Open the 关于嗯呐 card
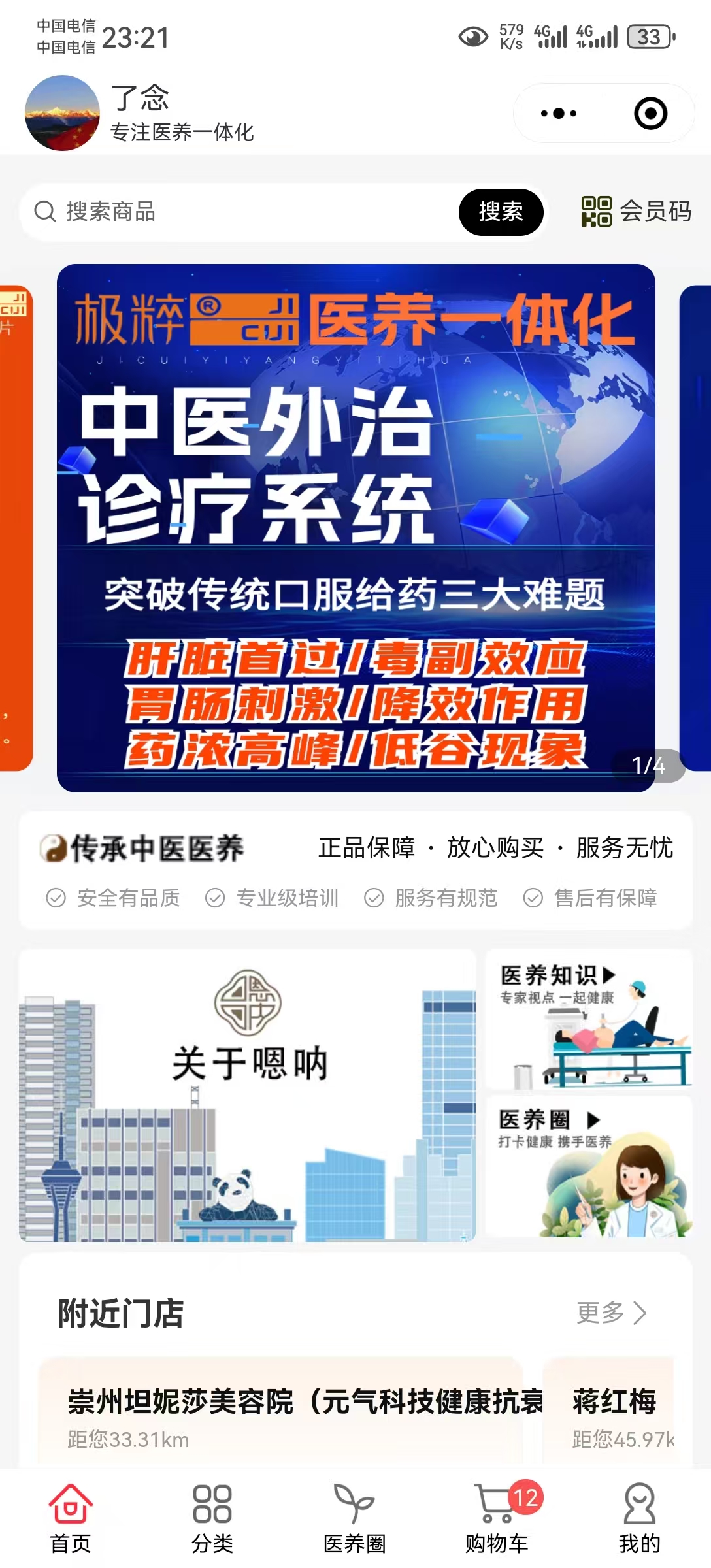The width and height of the screenshot is (711, 1568). click(248, 1095)
